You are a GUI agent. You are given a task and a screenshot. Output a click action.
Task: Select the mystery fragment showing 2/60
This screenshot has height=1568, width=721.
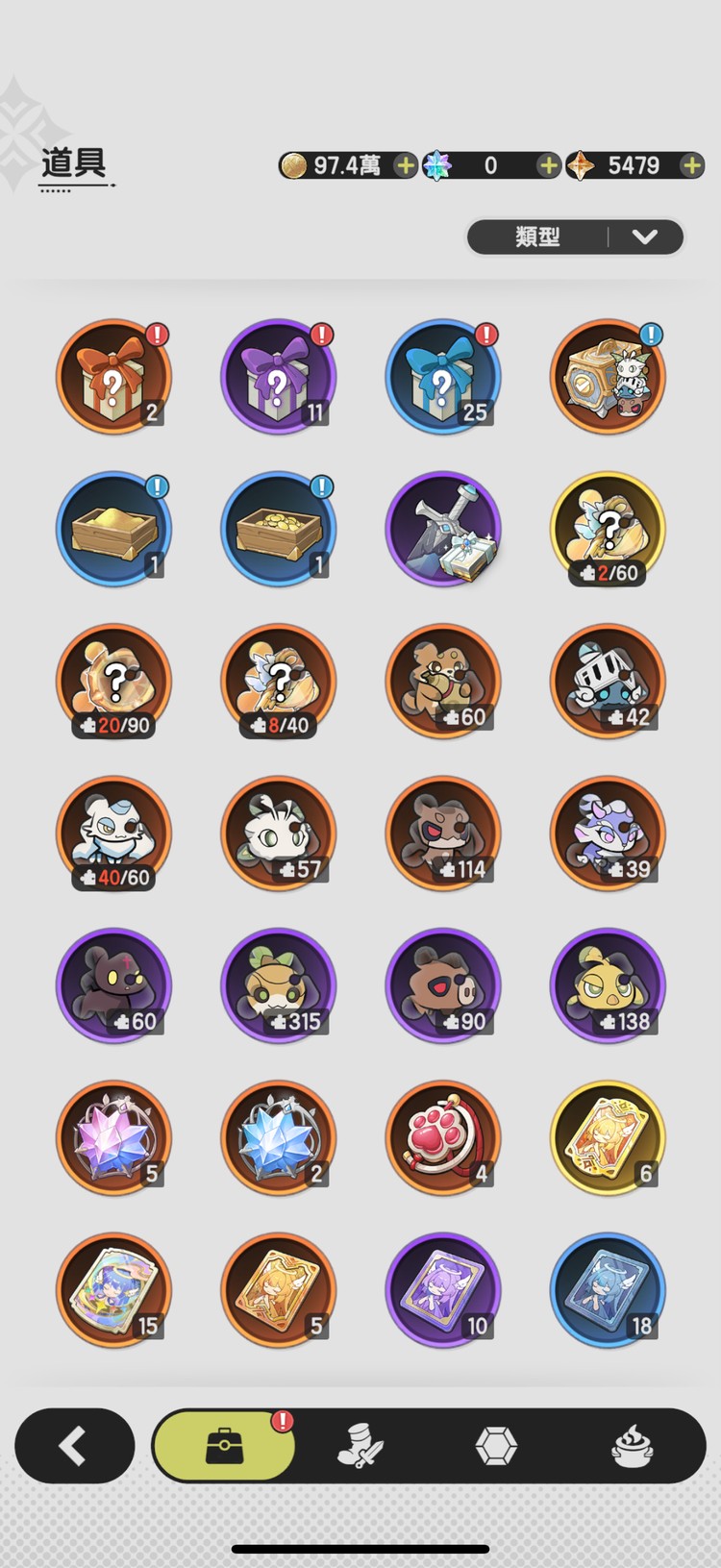608,529
